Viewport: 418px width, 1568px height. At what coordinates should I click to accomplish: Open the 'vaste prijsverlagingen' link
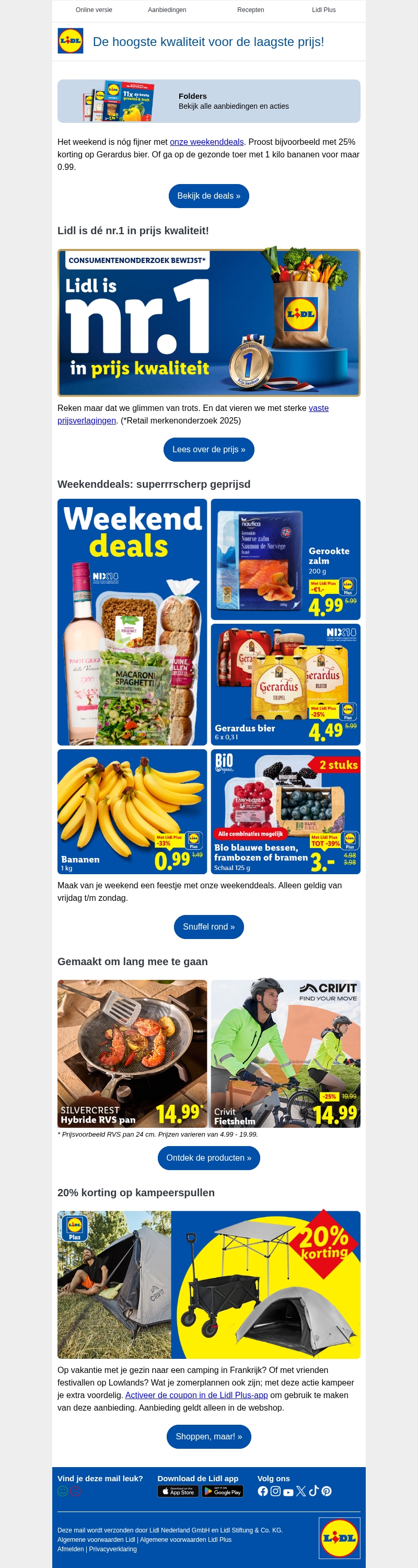tap(318, 408)
